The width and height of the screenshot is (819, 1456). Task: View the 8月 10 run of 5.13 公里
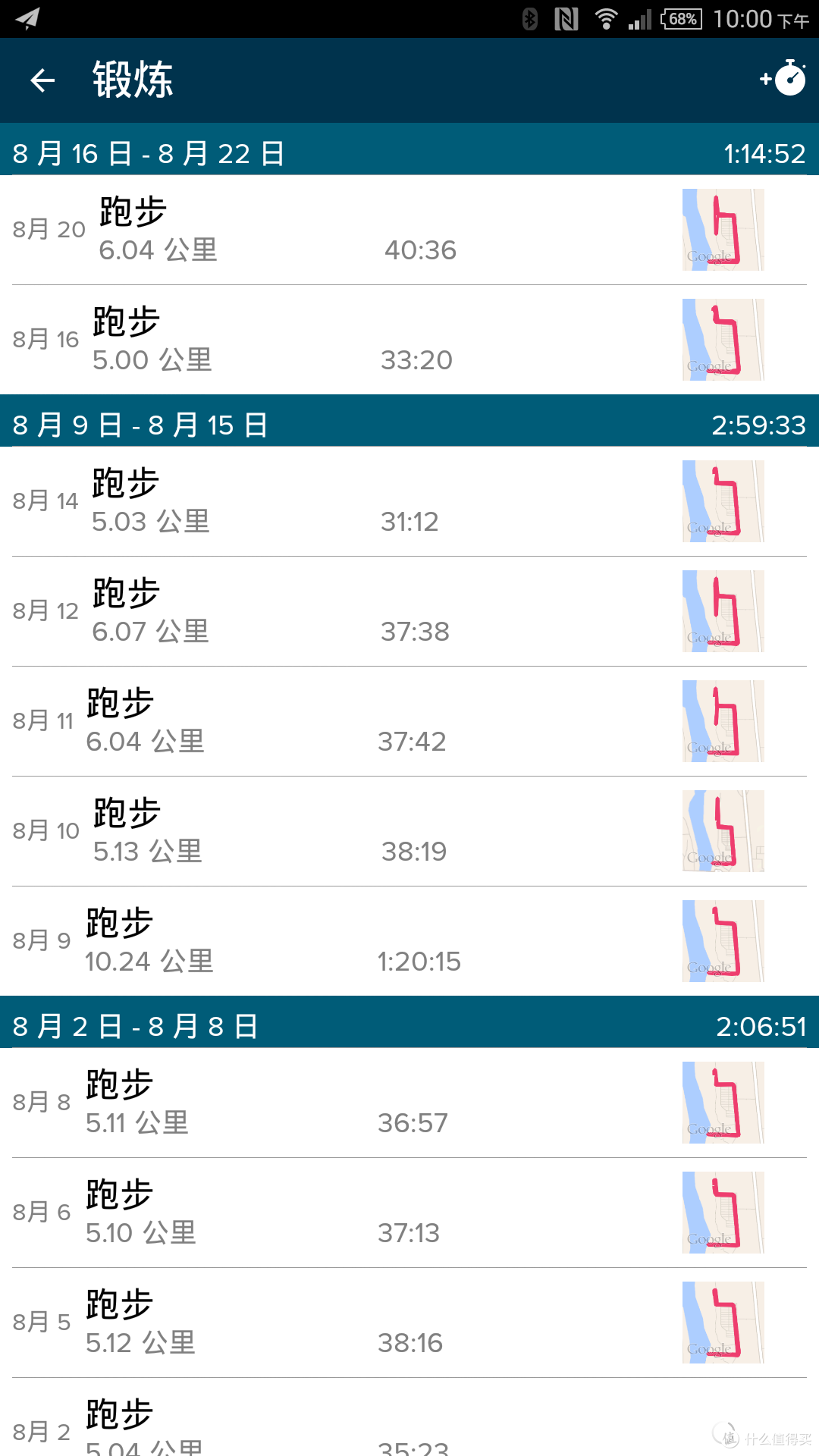coord(409,831)
